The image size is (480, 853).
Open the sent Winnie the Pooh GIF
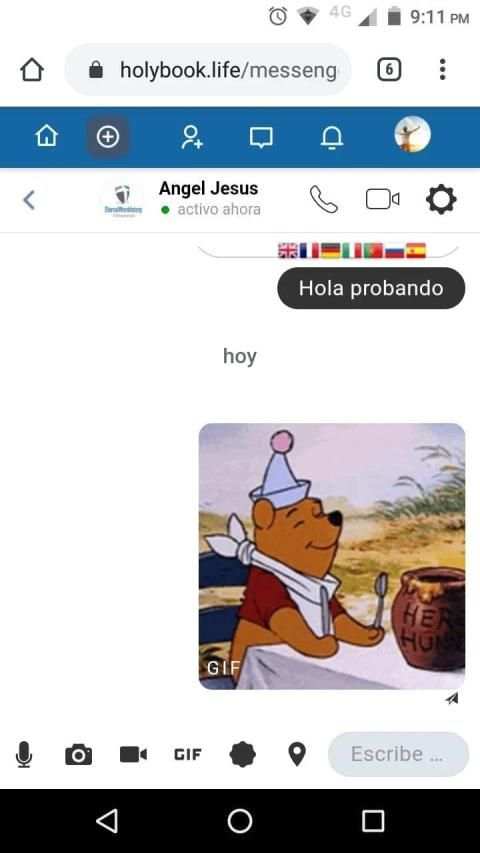tap(332, 556)
